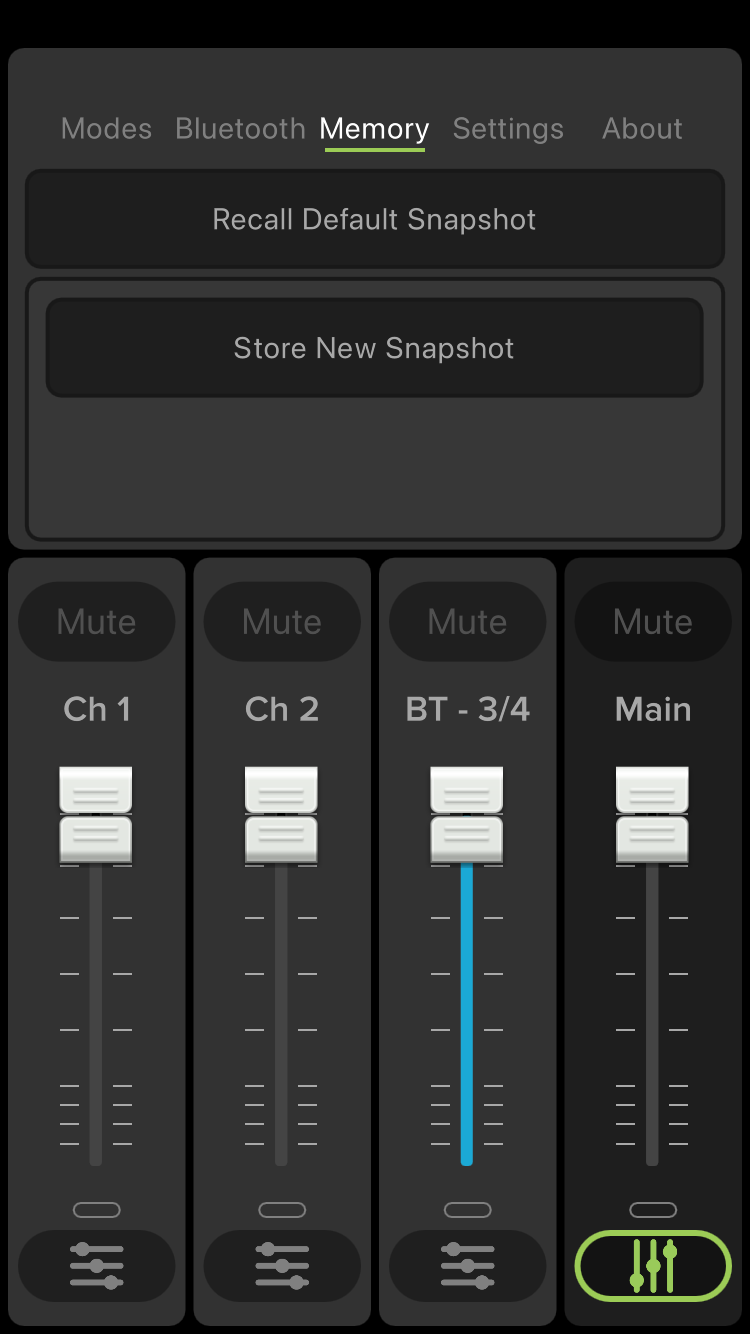Mute channel Ch 1

[x=96, y=622]
